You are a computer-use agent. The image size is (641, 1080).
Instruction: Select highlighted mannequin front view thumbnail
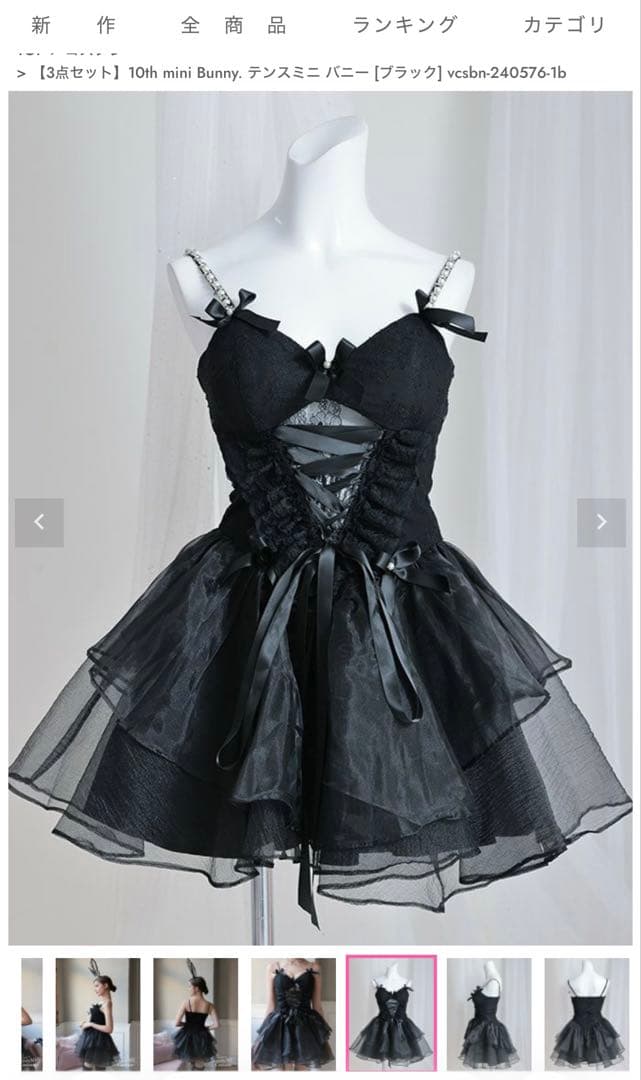[391, 1013]
